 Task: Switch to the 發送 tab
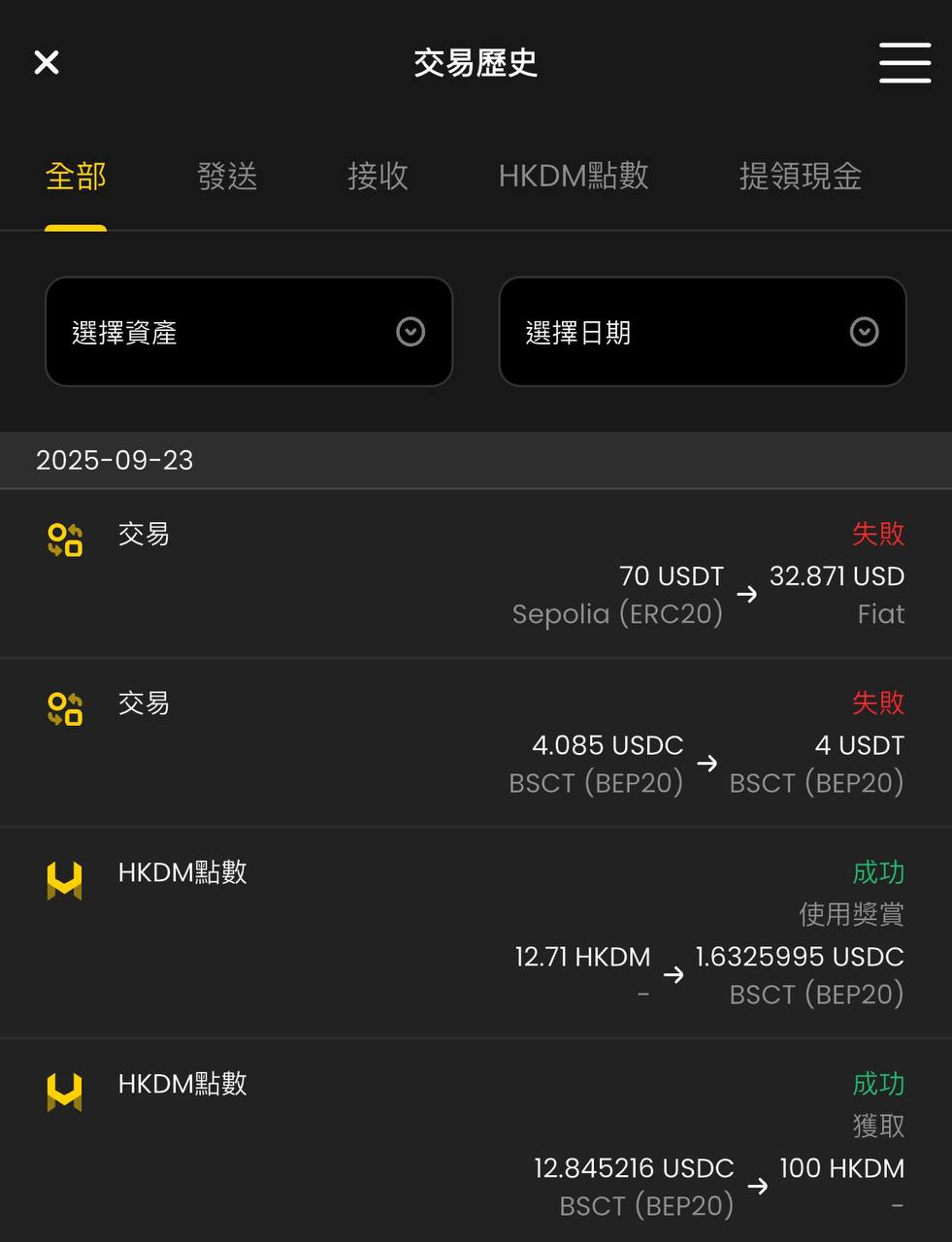pyautogui.click(x=227, y=177)
